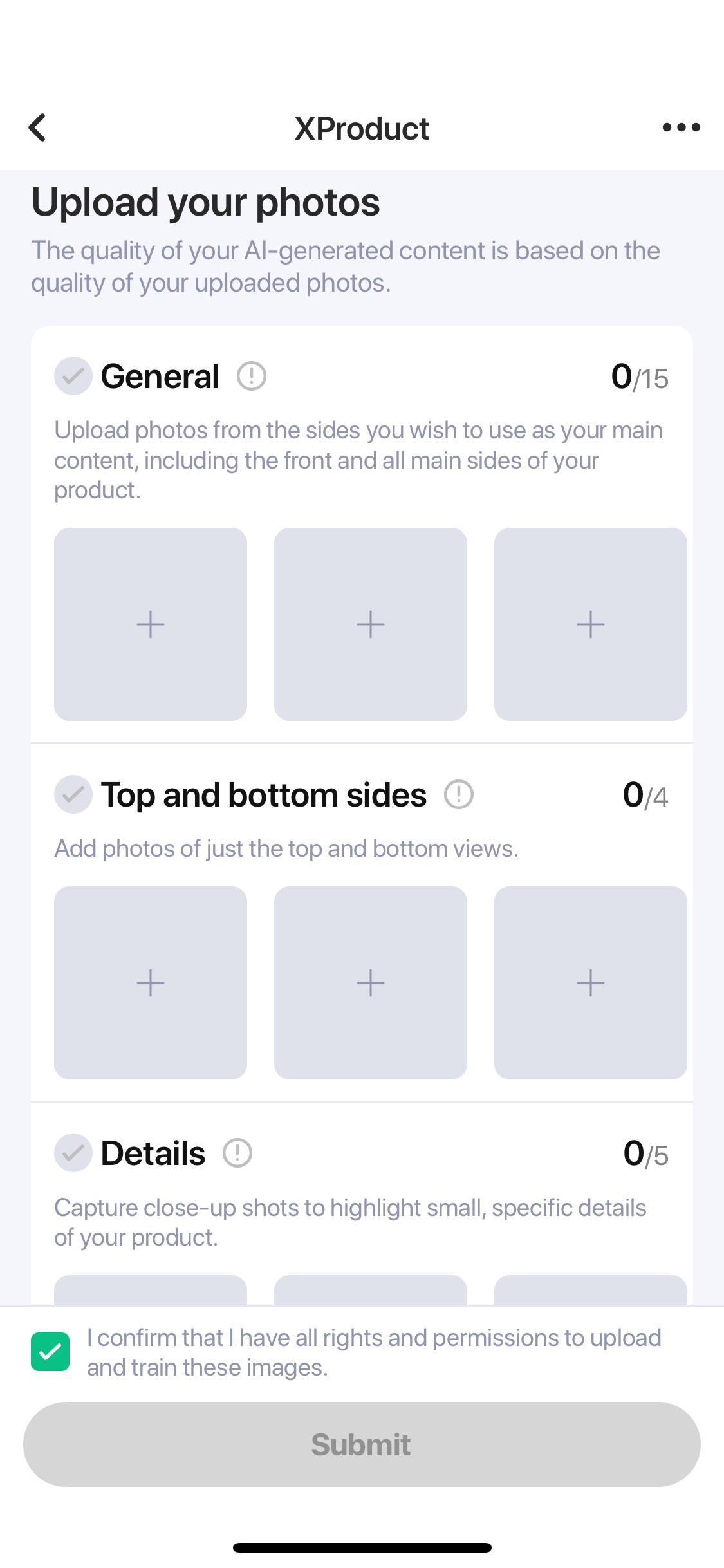Image resolution: width=724 pixels, height=1568 pixels.
Task: Add second Top and bottom sides photo
Action: pos(371,983)
